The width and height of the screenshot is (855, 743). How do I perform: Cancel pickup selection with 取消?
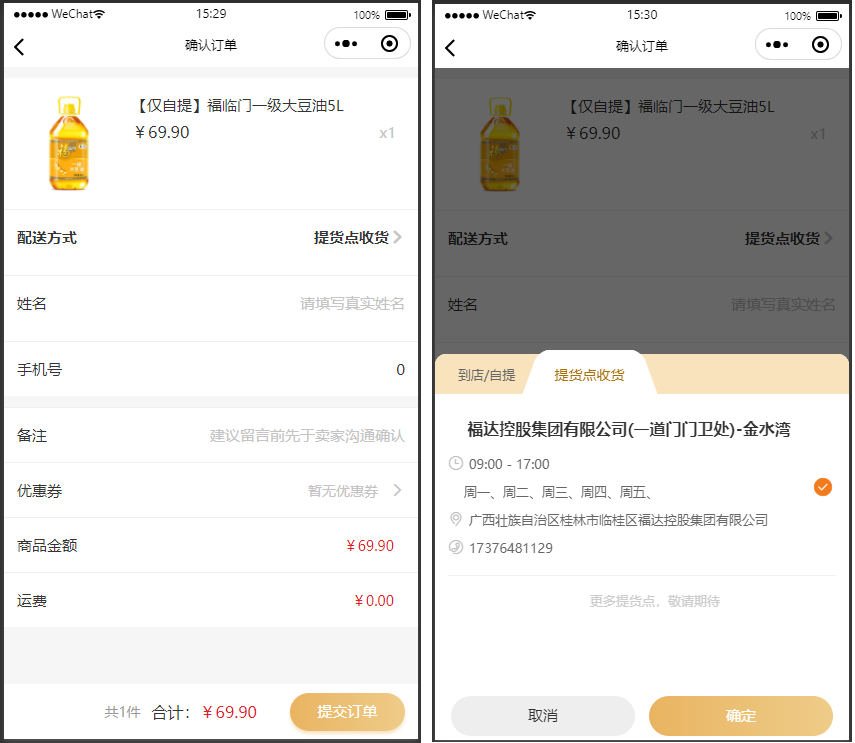[x=542, y=716]
